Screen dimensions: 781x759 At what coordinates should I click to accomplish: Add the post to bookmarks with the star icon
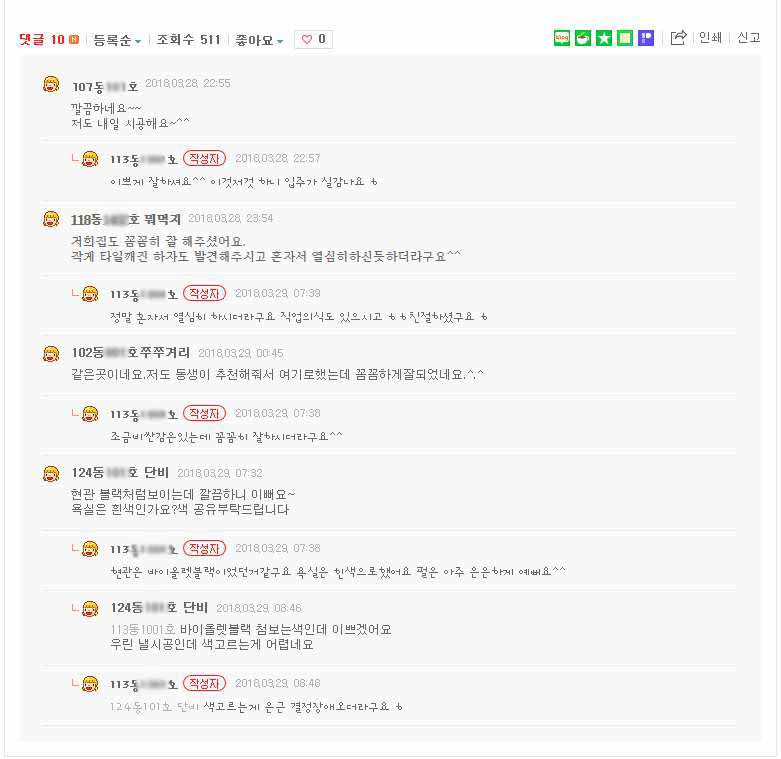[x=604, y=38]
